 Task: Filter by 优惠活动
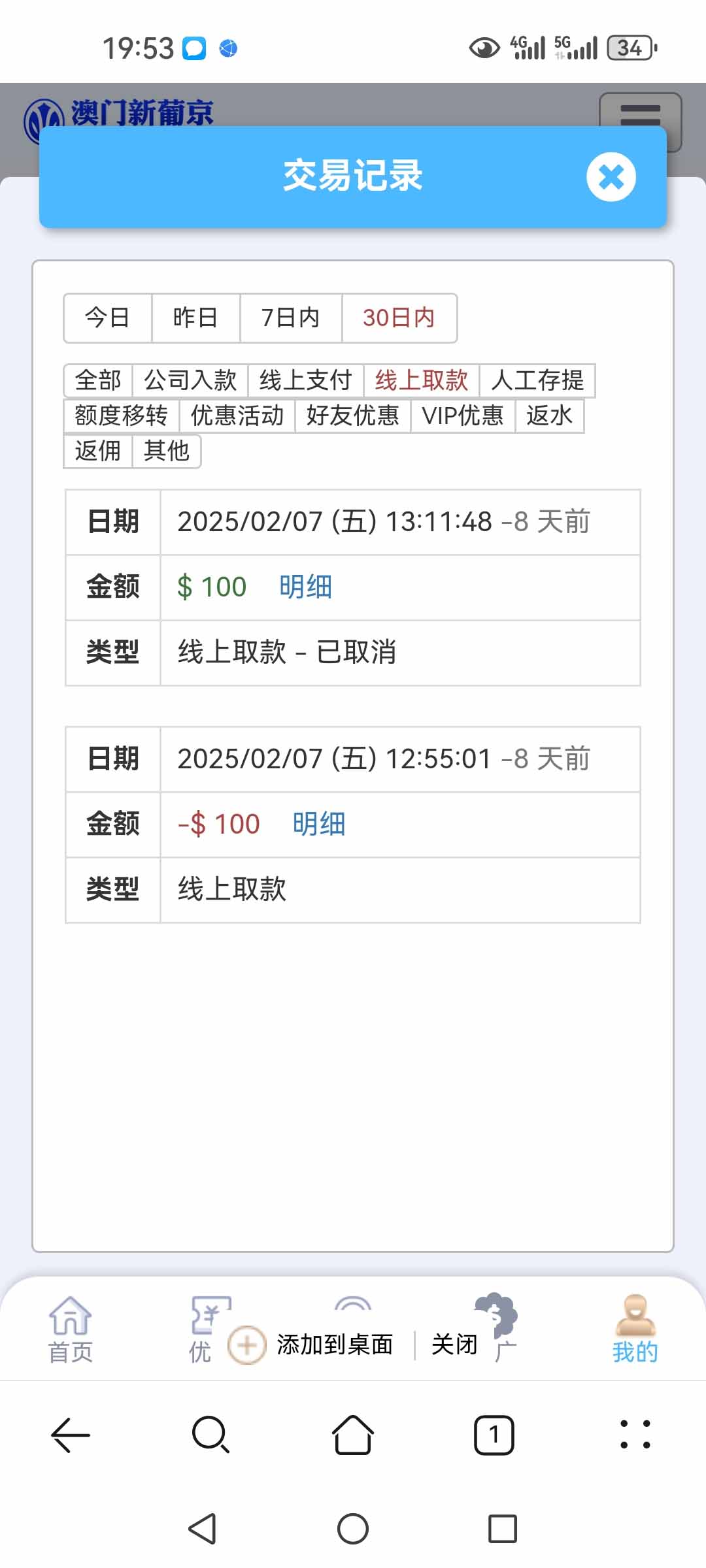pyautogui.click(x=237, y=416)
